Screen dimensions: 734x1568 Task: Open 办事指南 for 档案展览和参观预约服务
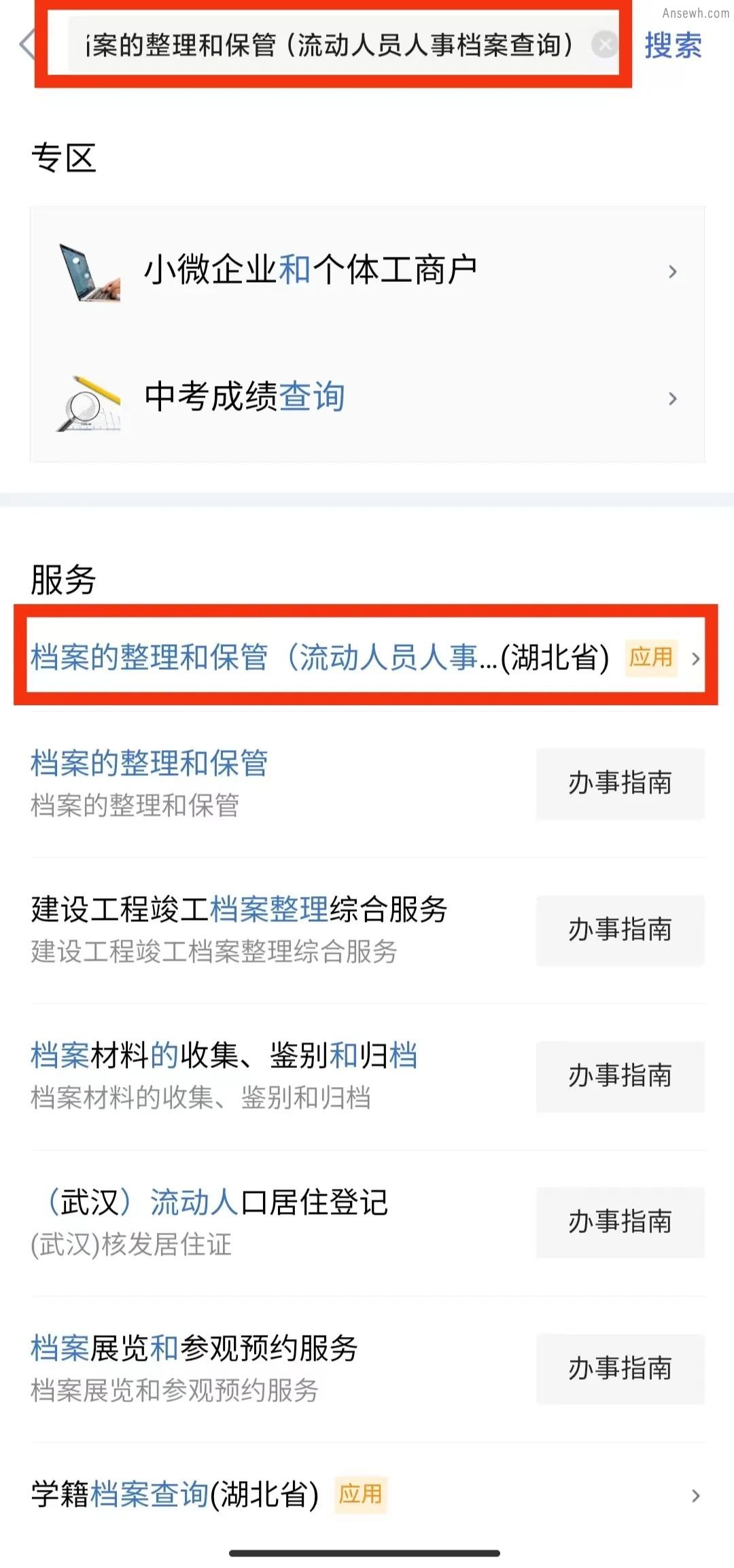click(x=620, y=1369)
